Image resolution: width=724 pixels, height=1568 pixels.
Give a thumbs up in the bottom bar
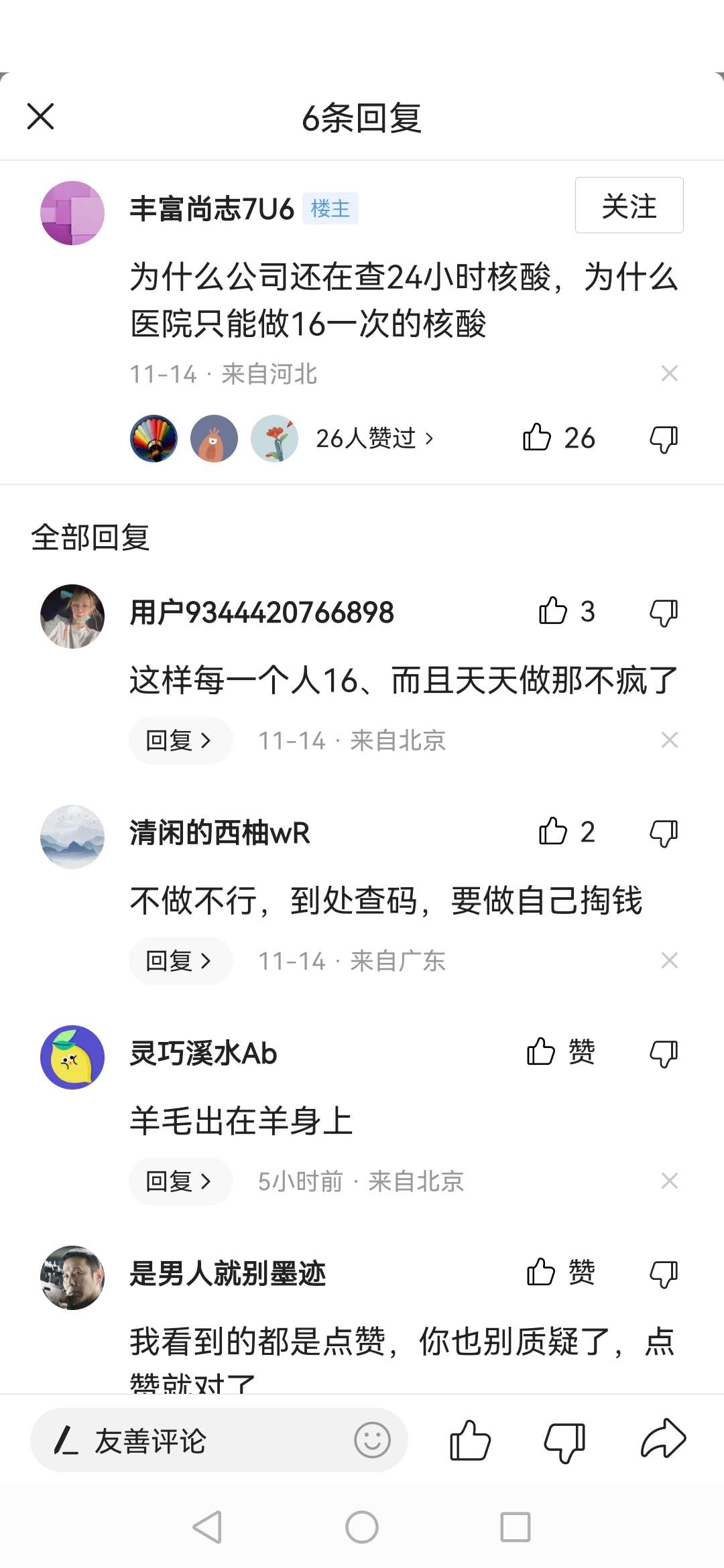[x=470, y=1440]
